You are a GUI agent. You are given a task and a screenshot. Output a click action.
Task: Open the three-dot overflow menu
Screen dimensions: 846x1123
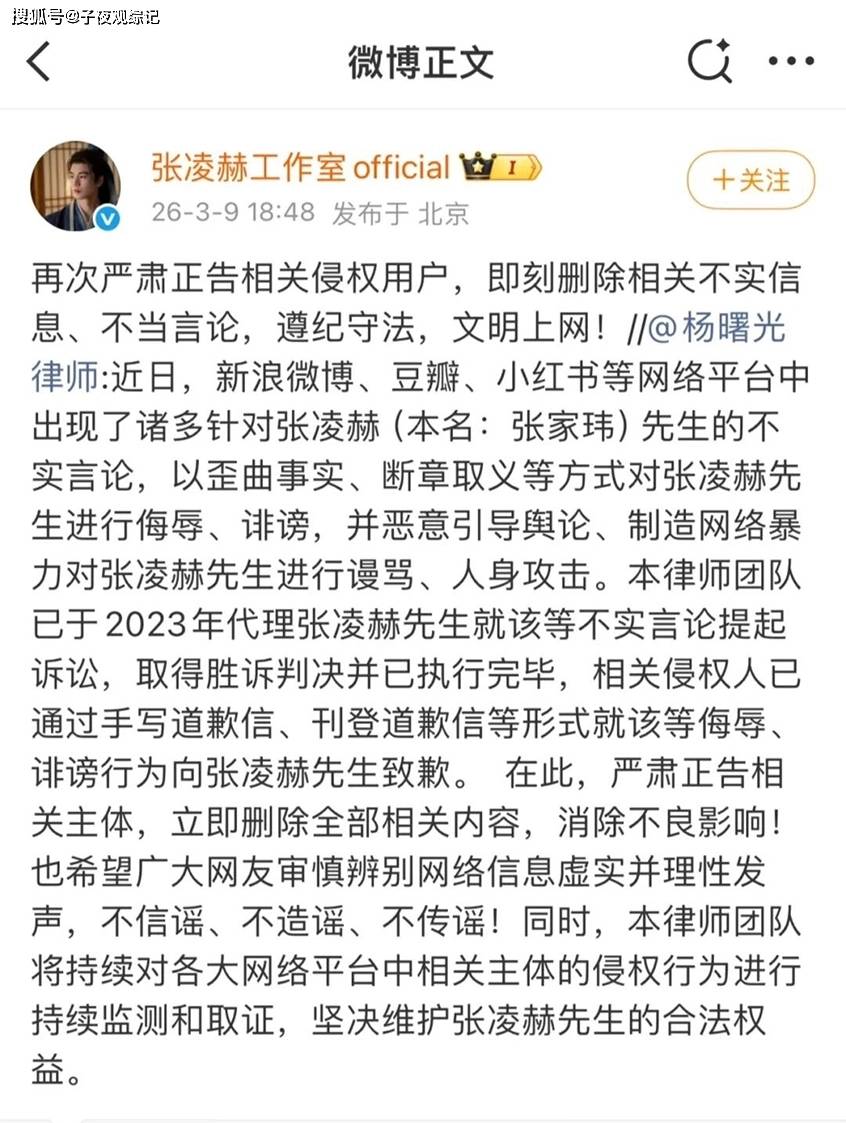[x=791, y=61]
